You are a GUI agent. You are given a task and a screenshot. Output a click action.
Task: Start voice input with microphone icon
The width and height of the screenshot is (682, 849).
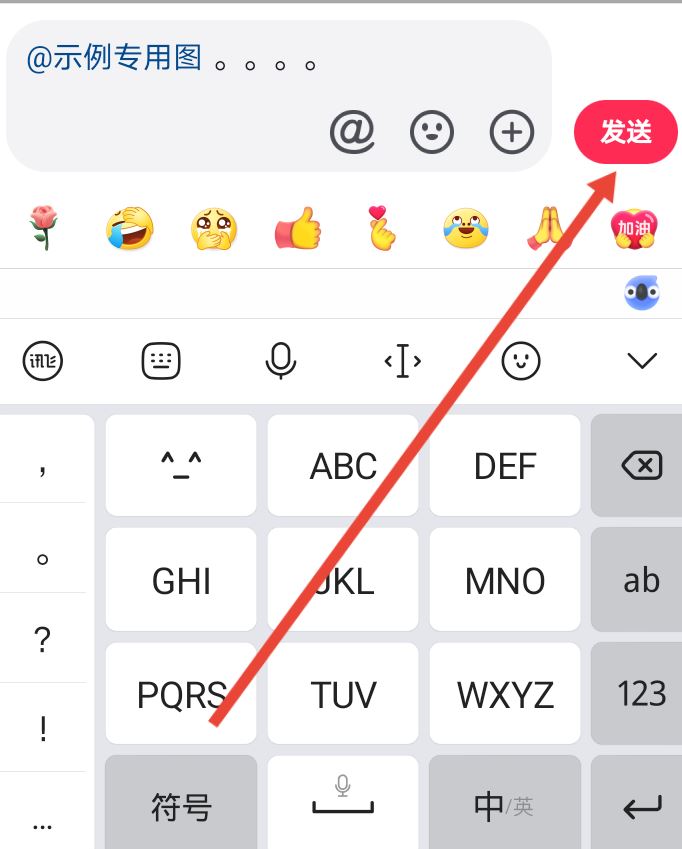[x=281, y=361]
